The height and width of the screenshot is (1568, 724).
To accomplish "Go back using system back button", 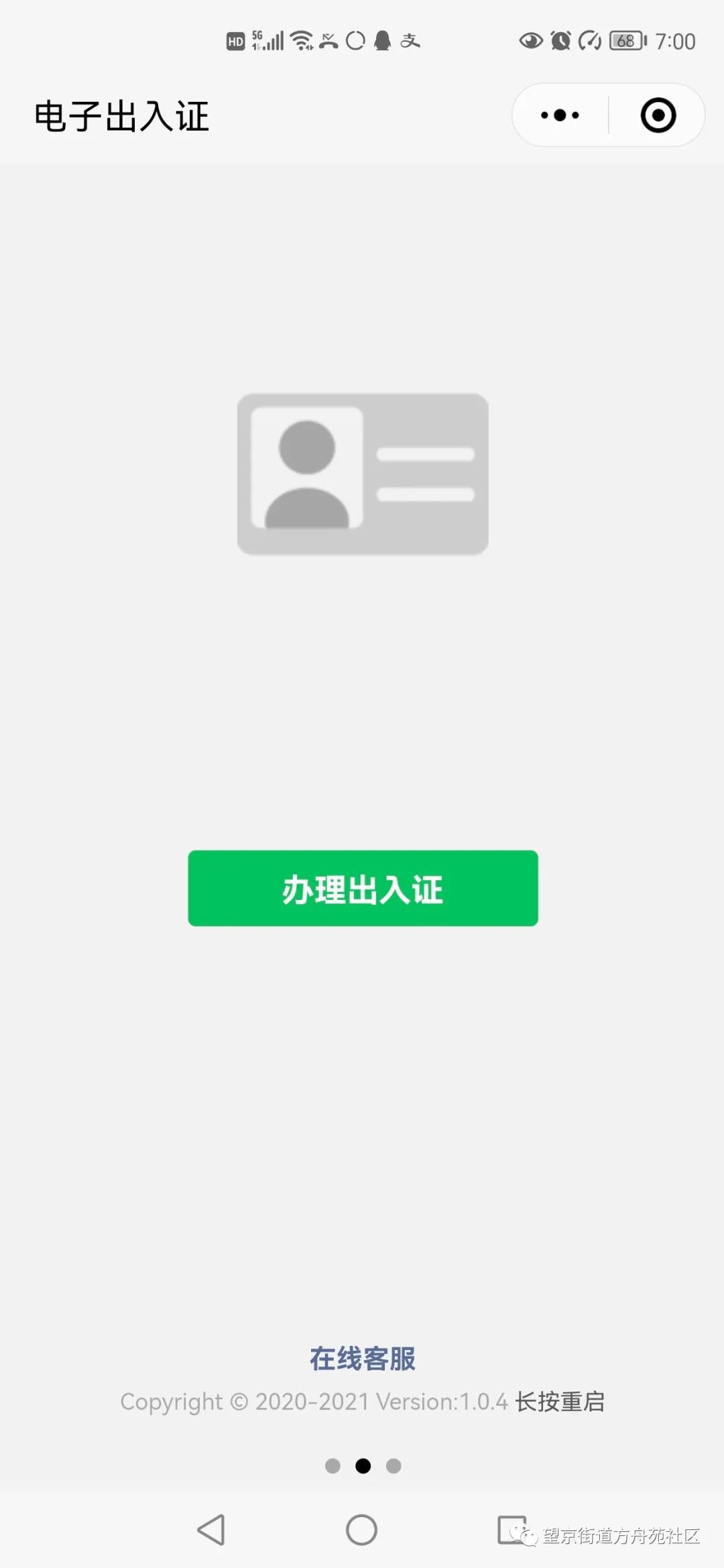I will tap(211, 1530).
